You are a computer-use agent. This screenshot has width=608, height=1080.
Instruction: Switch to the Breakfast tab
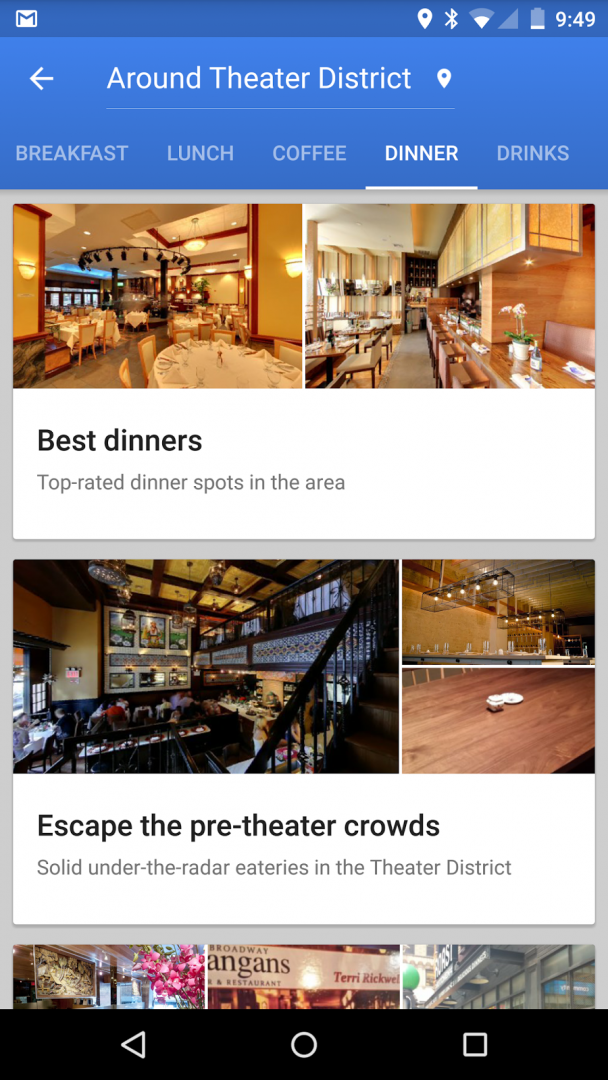click(72, 153)
